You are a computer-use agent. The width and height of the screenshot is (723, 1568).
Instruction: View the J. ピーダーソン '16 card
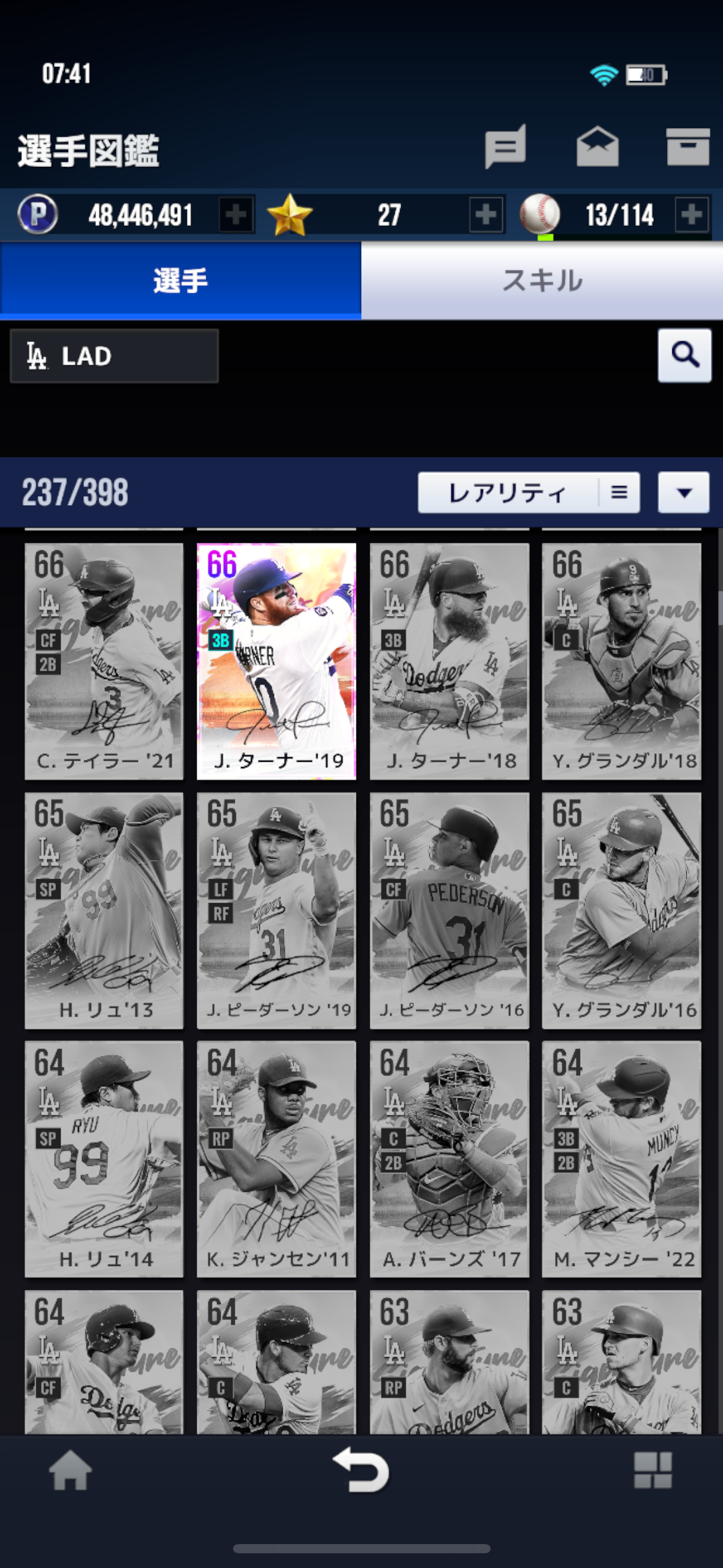449,910
